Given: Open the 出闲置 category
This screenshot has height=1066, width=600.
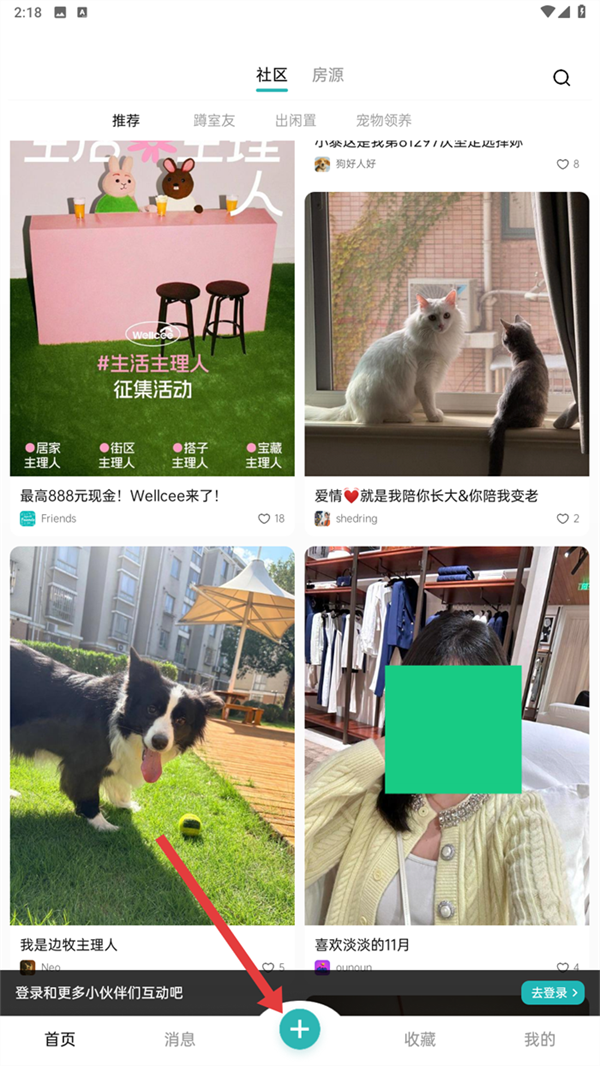Looking at the screenshot, I should coord(295,120).
